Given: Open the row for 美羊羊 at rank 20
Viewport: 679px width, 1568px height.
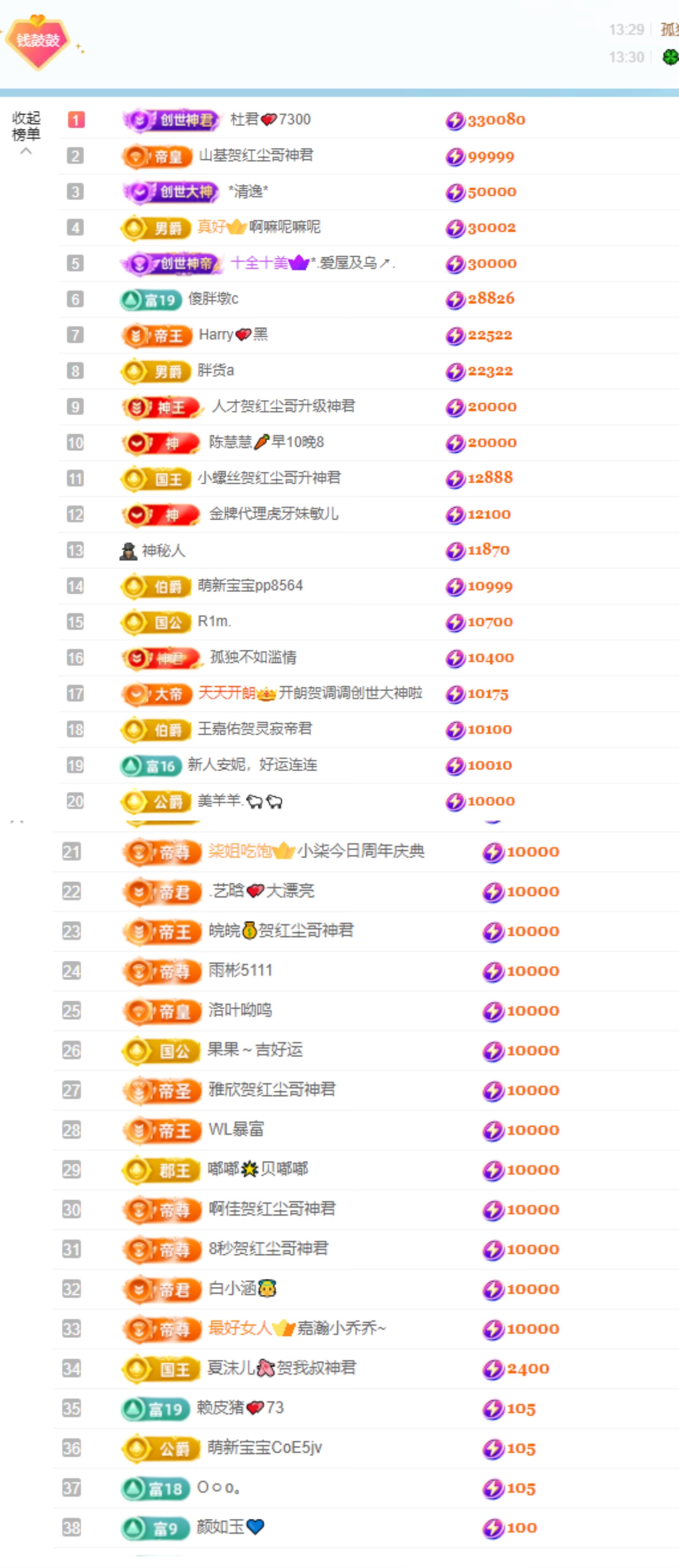Looking at the screenshot, I should coord(239,801).
